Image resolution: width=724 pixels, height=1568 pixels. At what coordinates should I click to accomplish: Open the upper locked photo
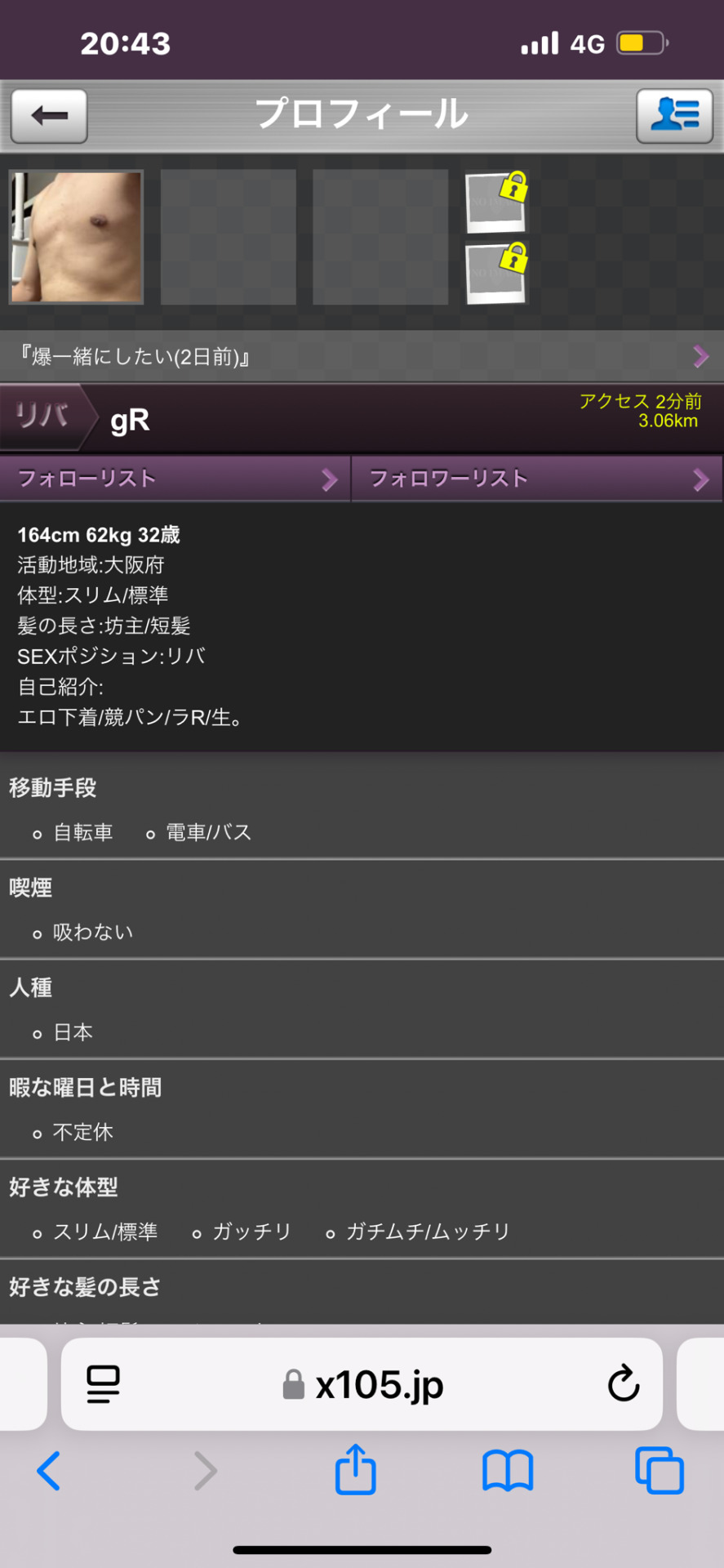(x=495, y=201)
